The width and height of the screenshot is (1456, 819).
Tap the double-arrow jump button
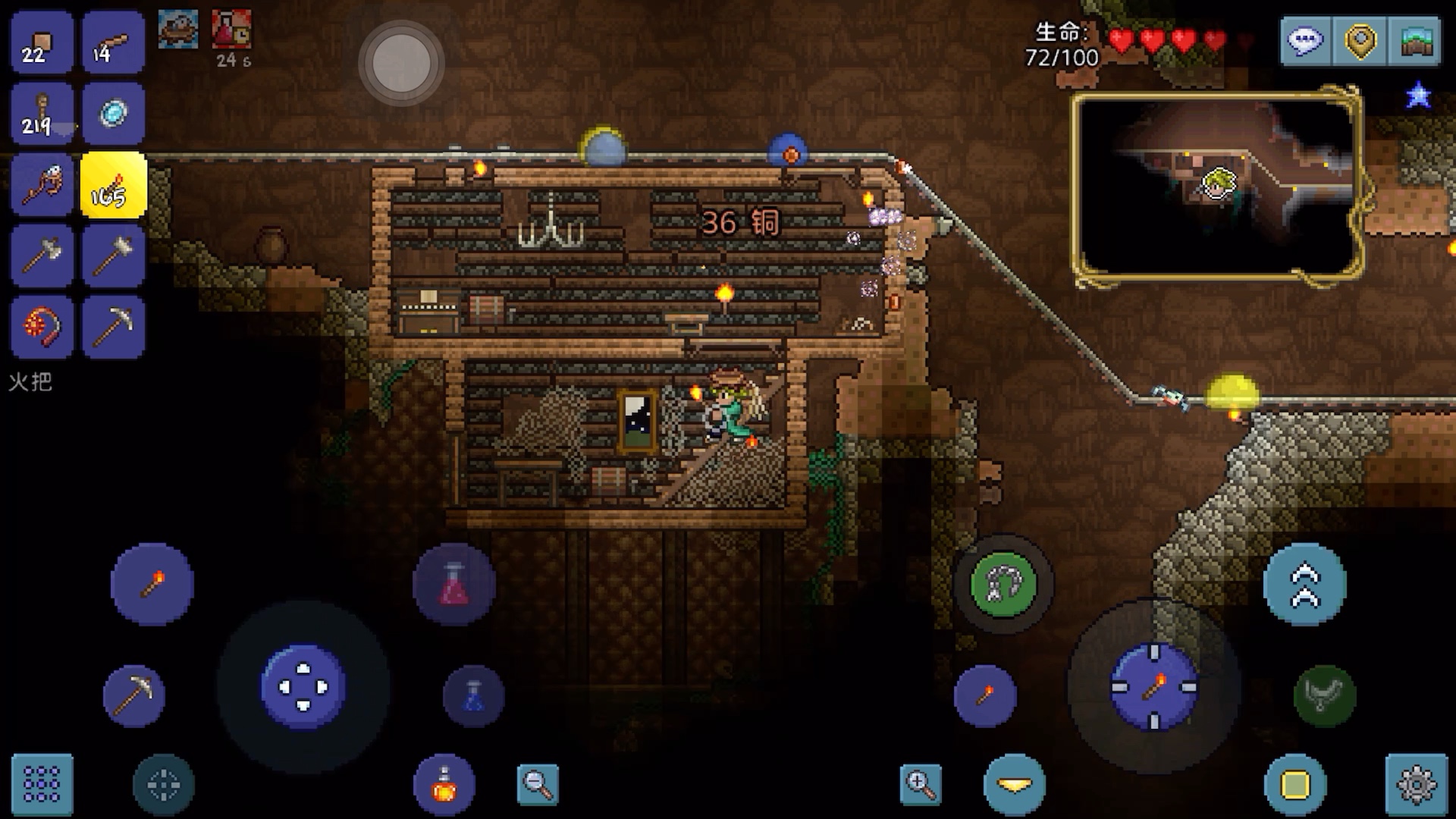pos(1304,584)
